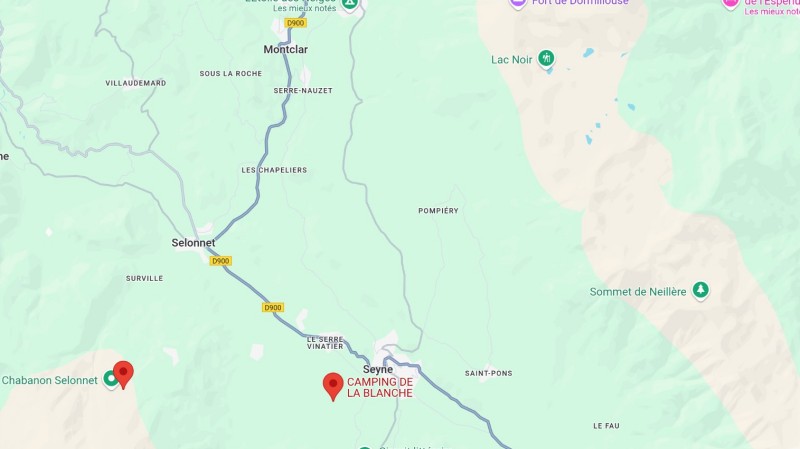This screenshot has height=449, width=800.
Task: Tap the Camping de la Blanche red pin
Action: (x=333, y=385)
